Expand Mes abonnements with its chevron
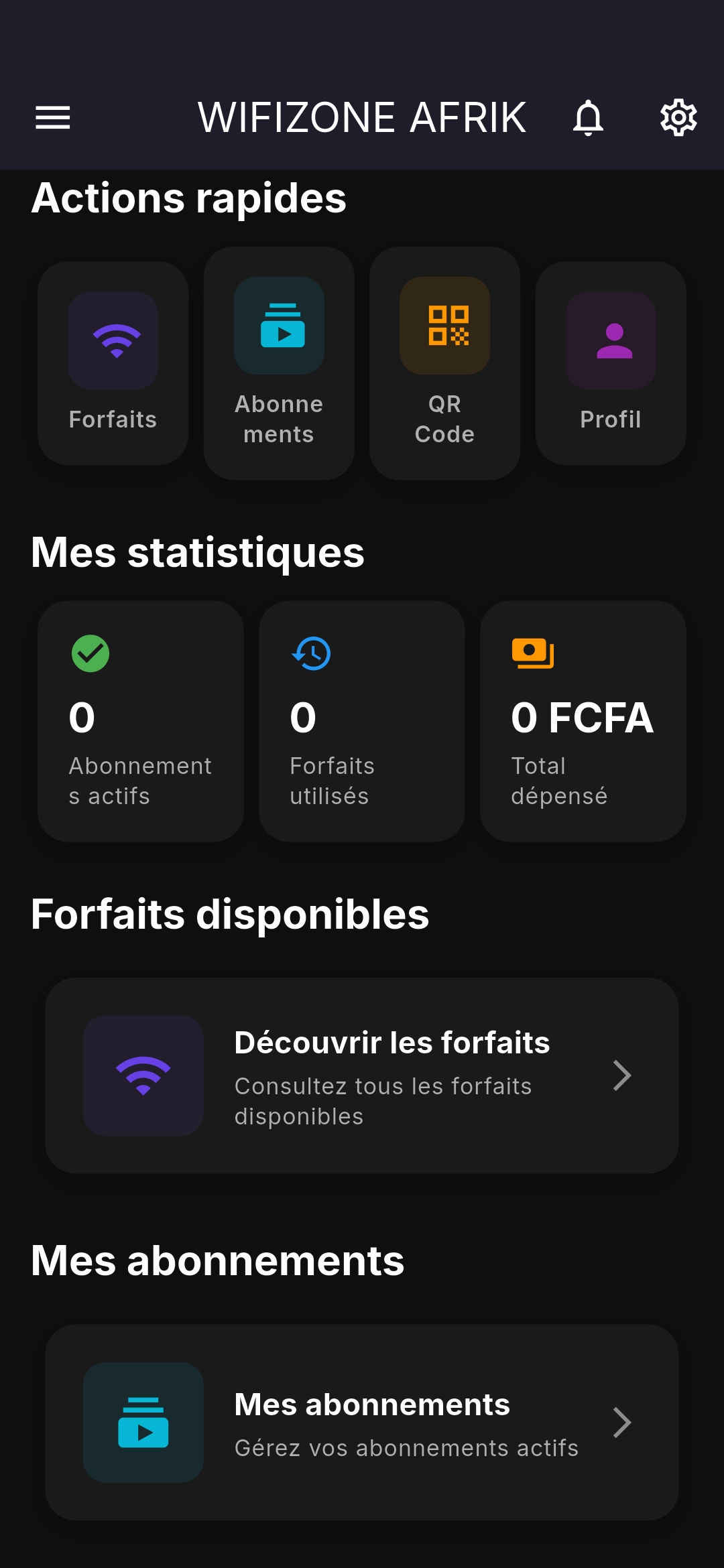 (x=621, y=1423)
